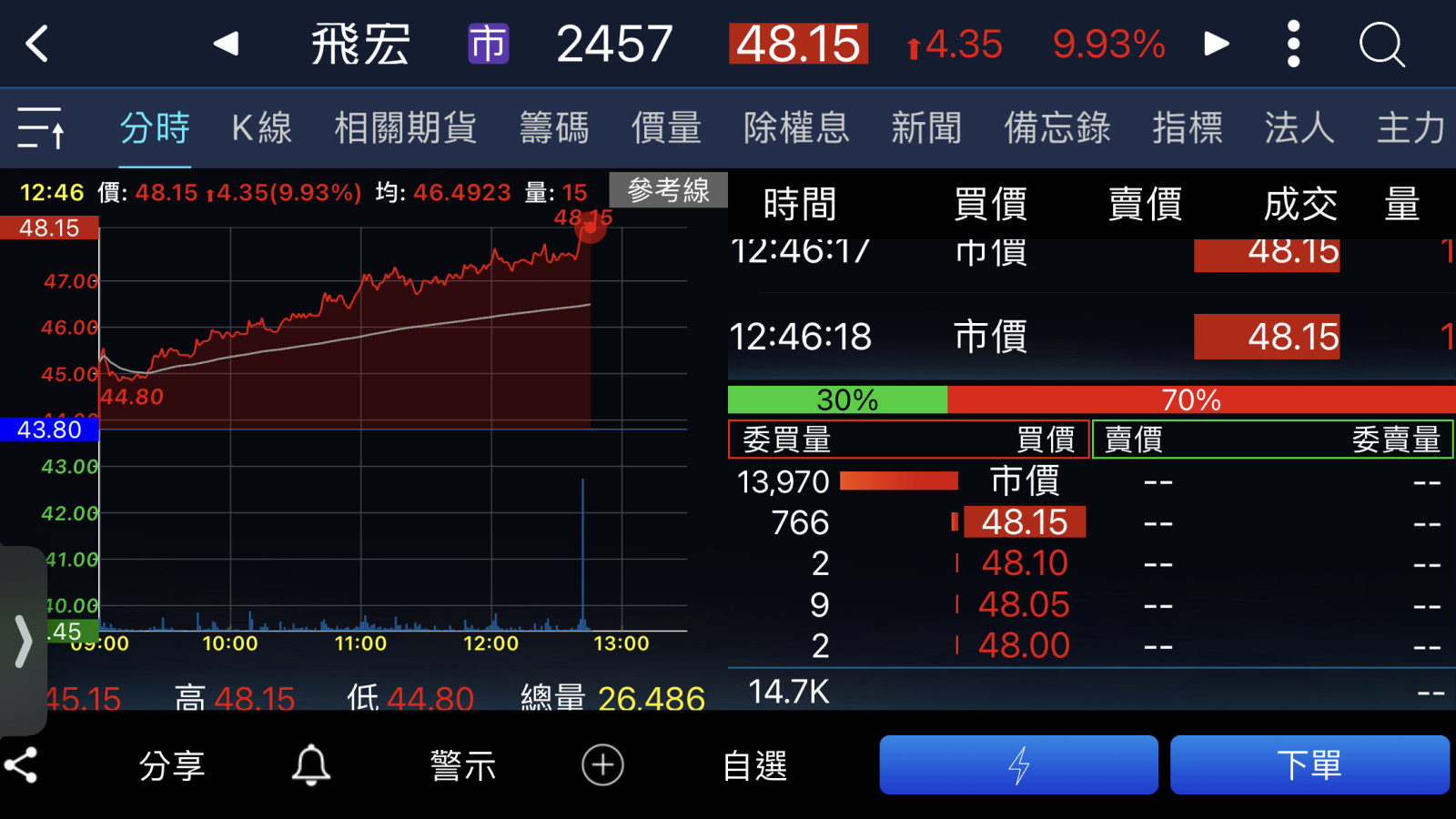Viewport: 1456px width, 819px height.
Task: Toggle the 參考線 reference line button
Action: point(668,190)
